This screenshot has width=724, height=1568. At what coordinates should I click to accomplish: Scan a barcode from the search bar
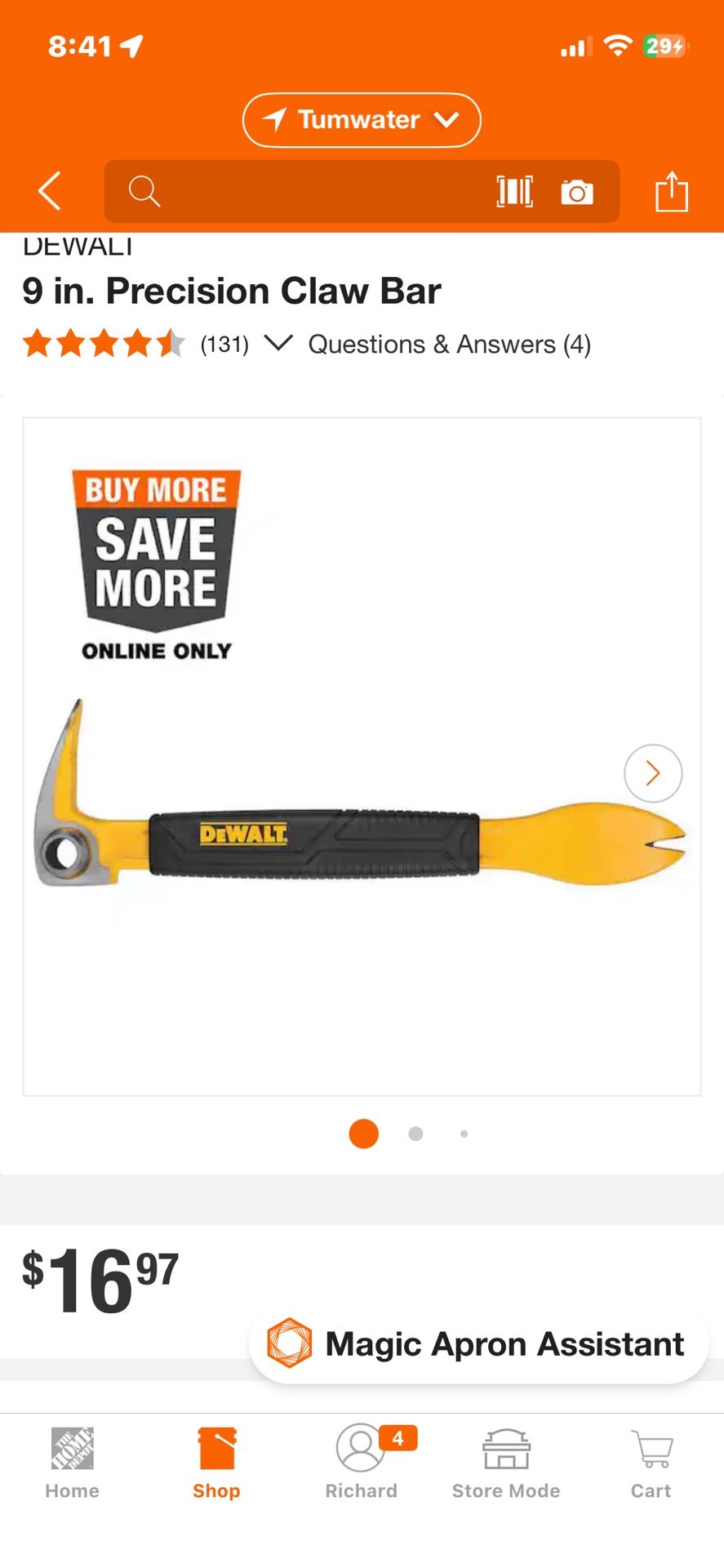tap(514, 192)
